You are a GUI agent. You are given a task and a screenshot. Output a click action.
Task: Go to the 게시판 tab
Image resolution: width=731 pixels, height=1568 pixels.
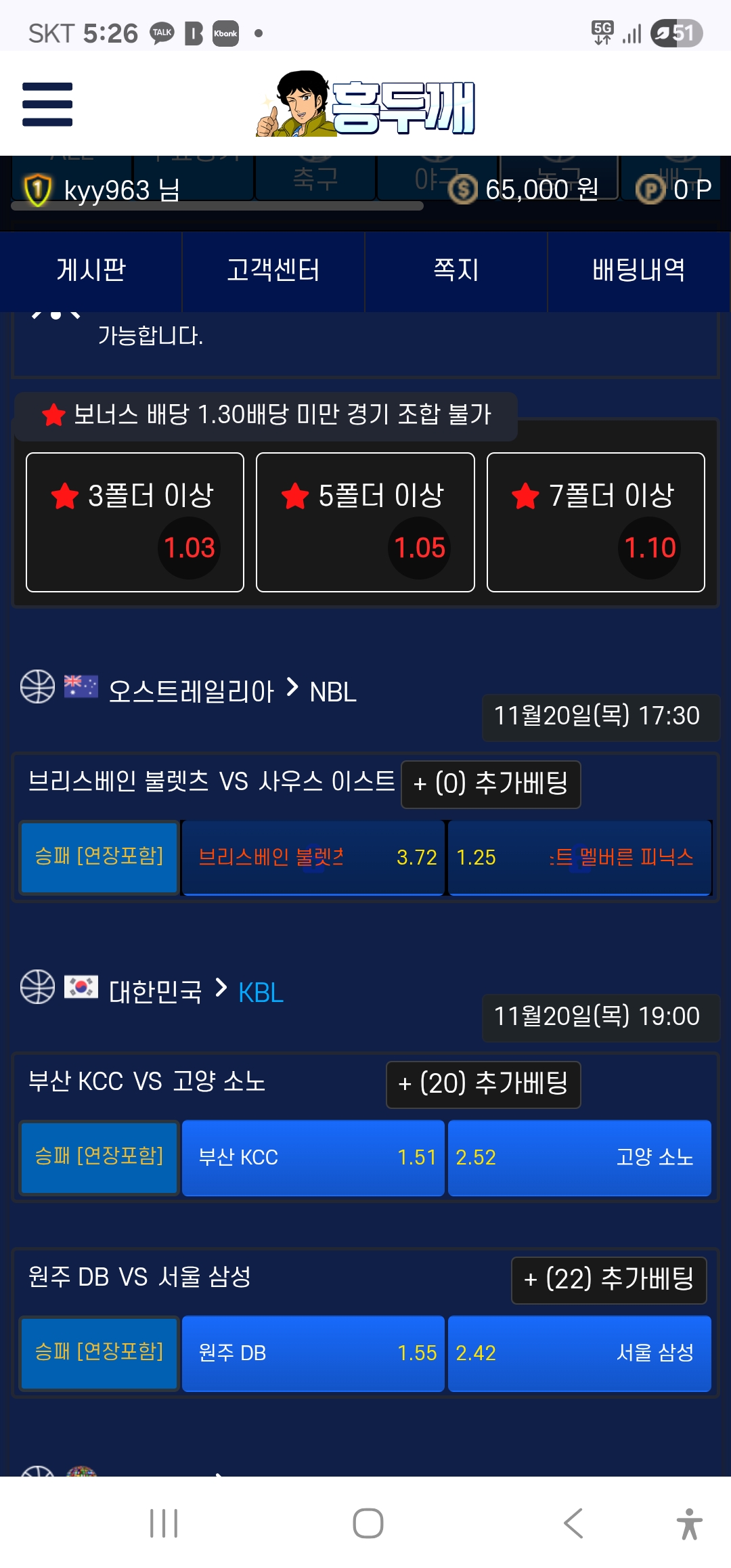point(91,271)
